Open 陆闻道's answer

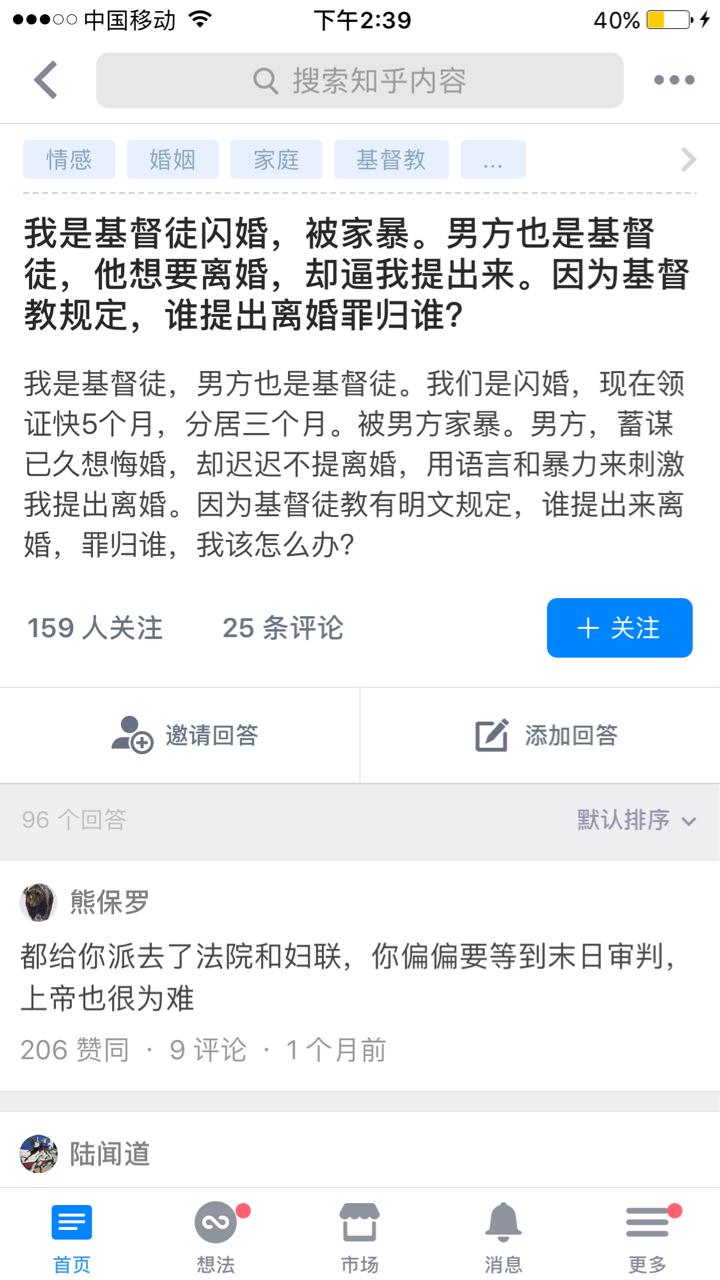pyautogui.click(x=110, y=1154)
